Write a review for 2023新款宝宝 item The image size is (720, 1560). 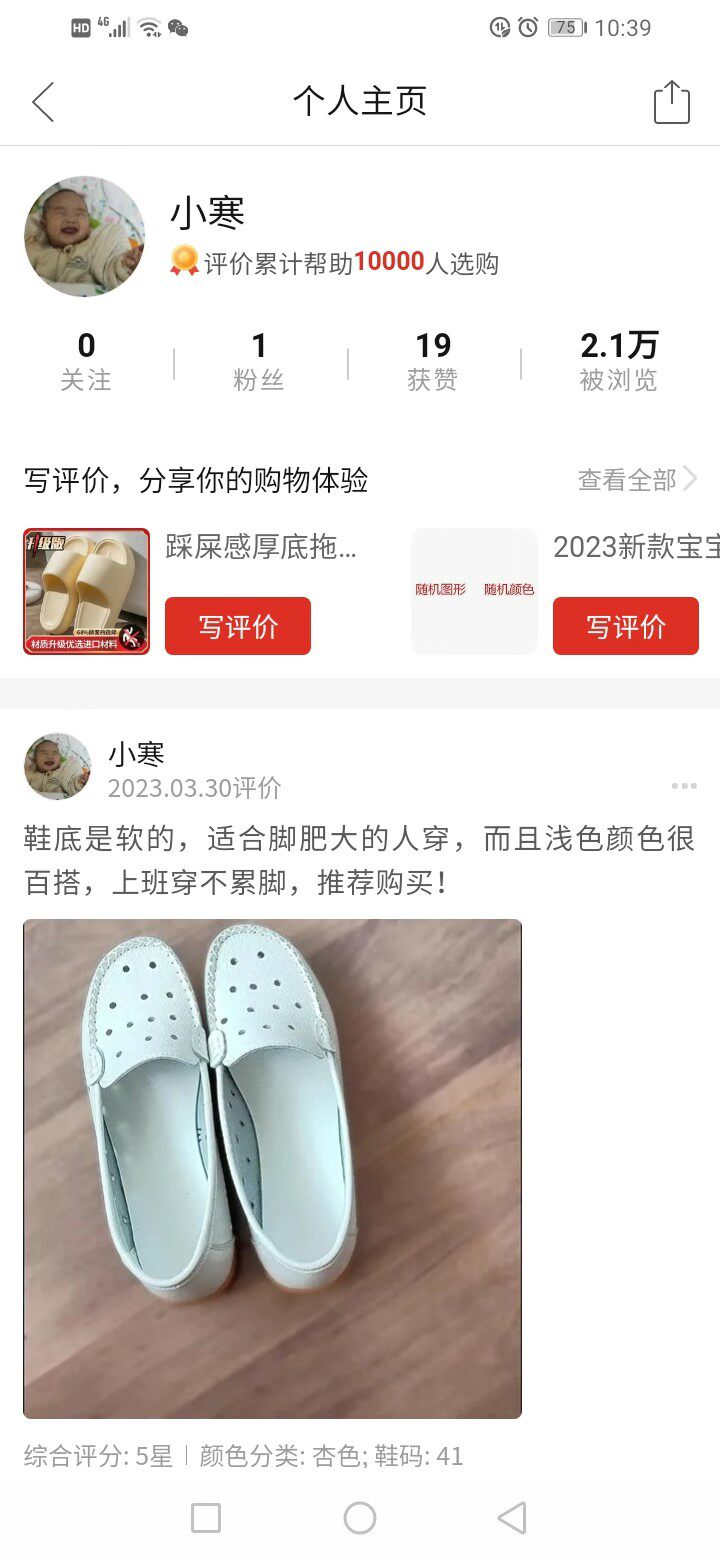pyautogui.click(x=625, y=626)
